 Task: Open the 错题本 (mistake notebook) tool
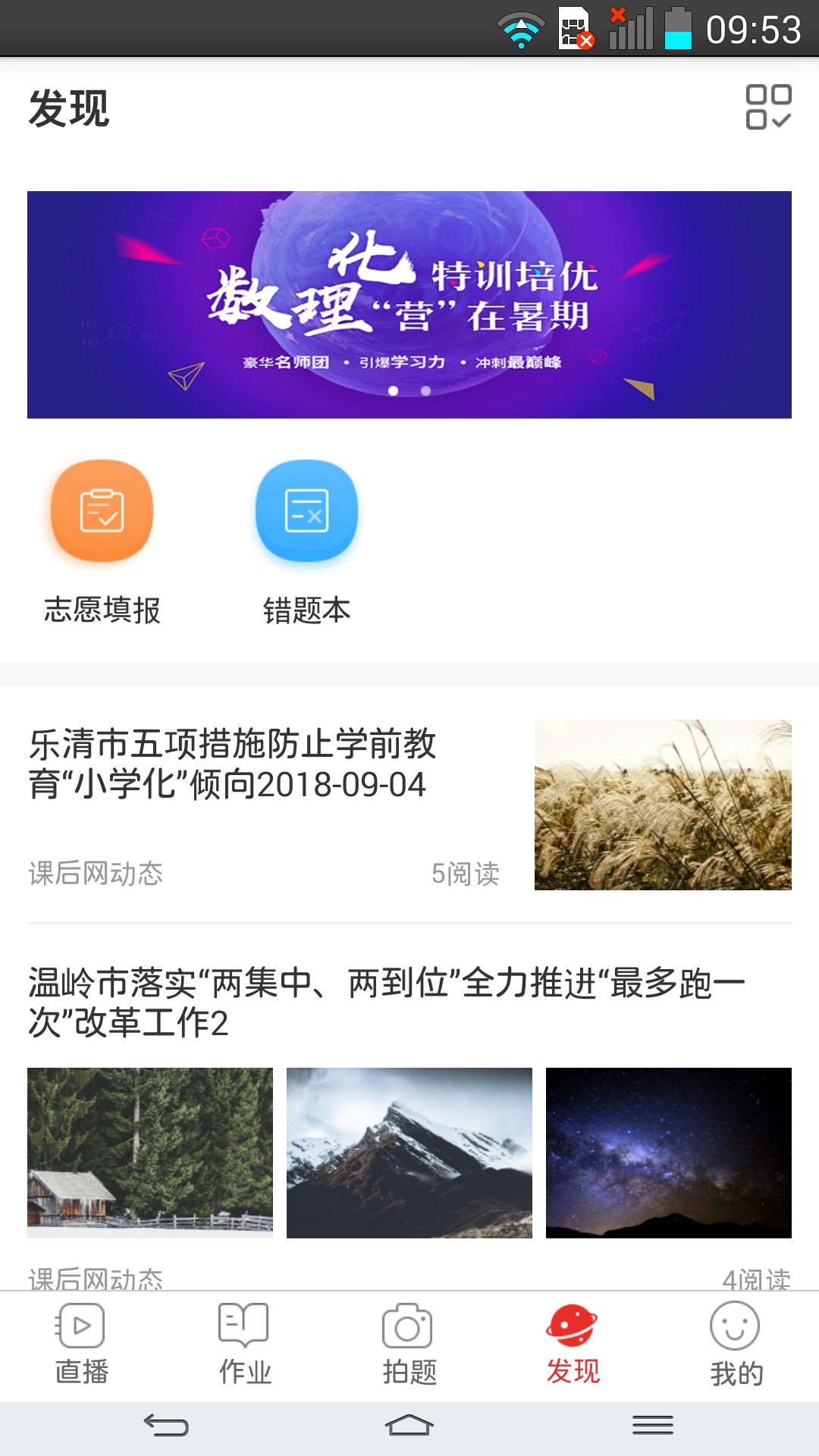tap(306, 510)
